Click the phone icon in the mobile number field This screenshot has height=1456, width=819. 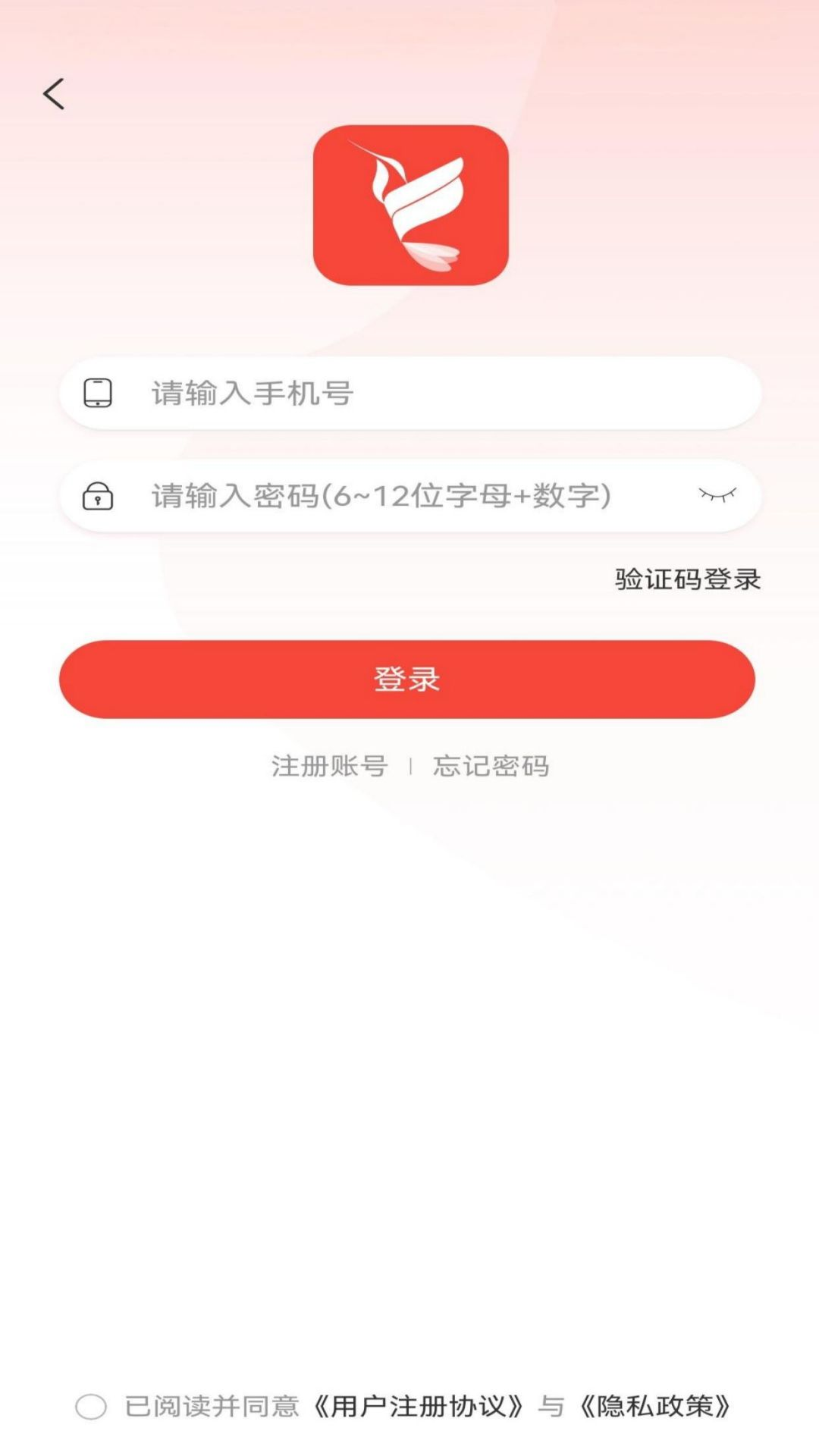[99, 393]
